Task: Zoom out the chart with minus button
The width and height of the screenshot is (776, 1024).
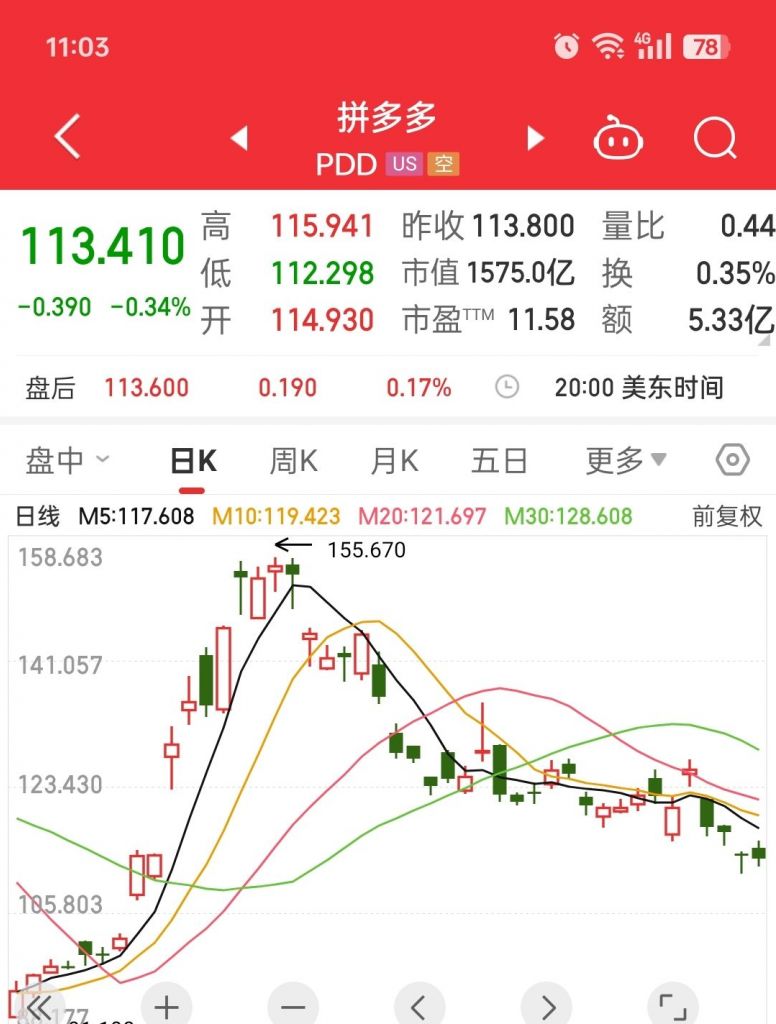Action: click(x=293, y=1005)
